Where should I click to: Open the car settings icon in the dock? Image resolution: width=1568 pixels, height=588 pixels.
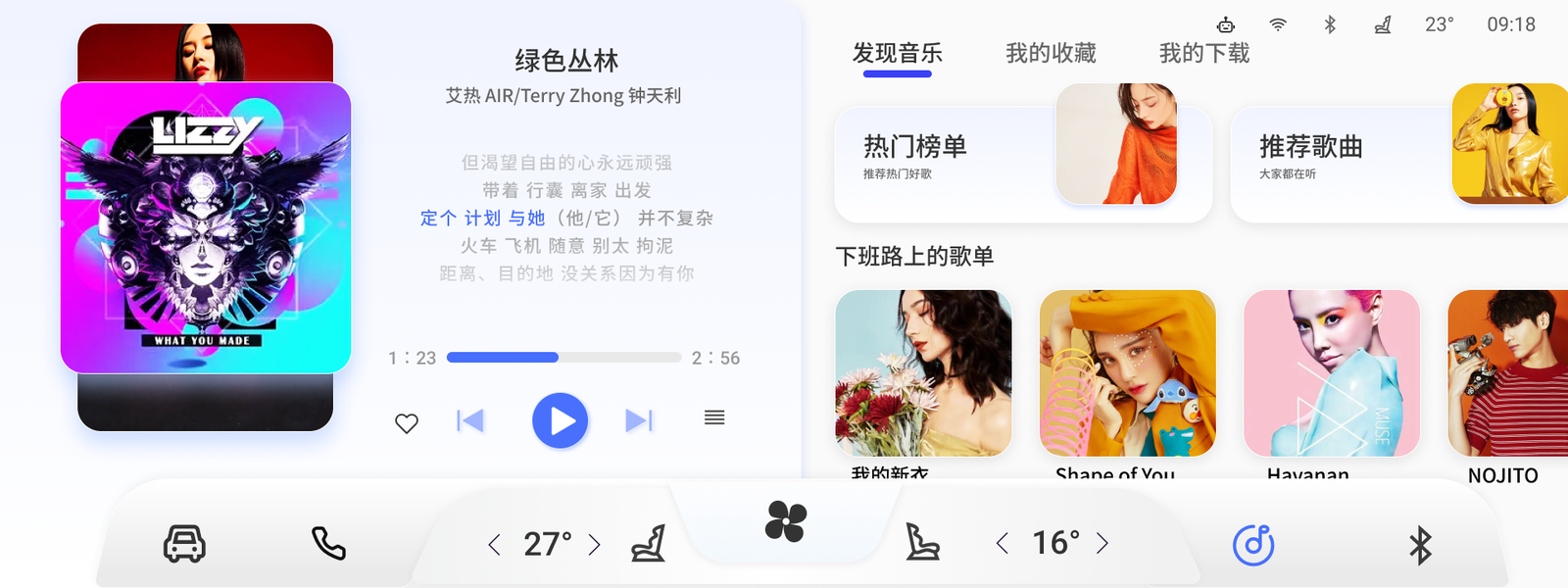click(184, 544)
